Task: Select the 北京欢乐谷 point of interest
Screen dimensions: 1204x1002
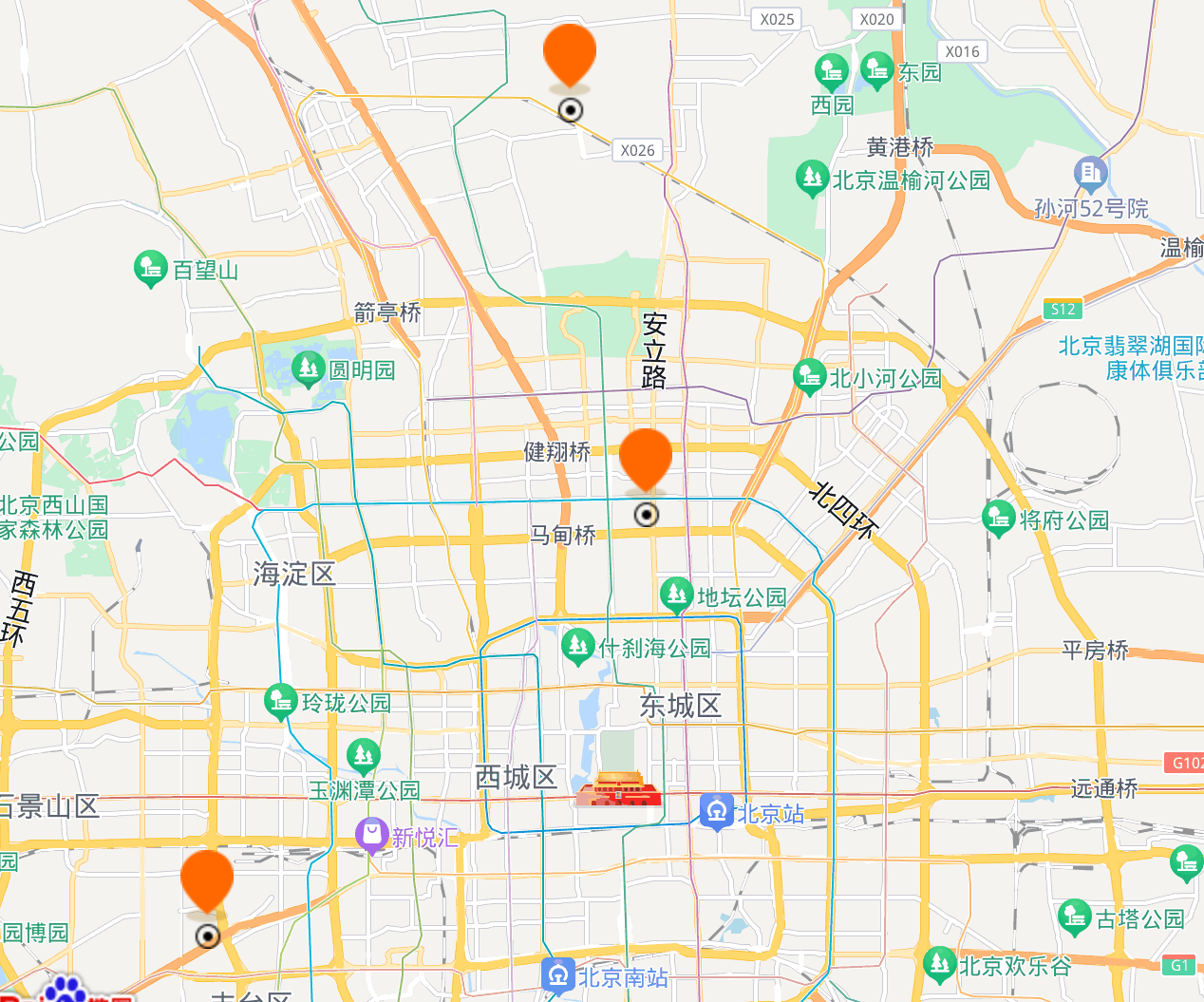Action: (939, 965)
